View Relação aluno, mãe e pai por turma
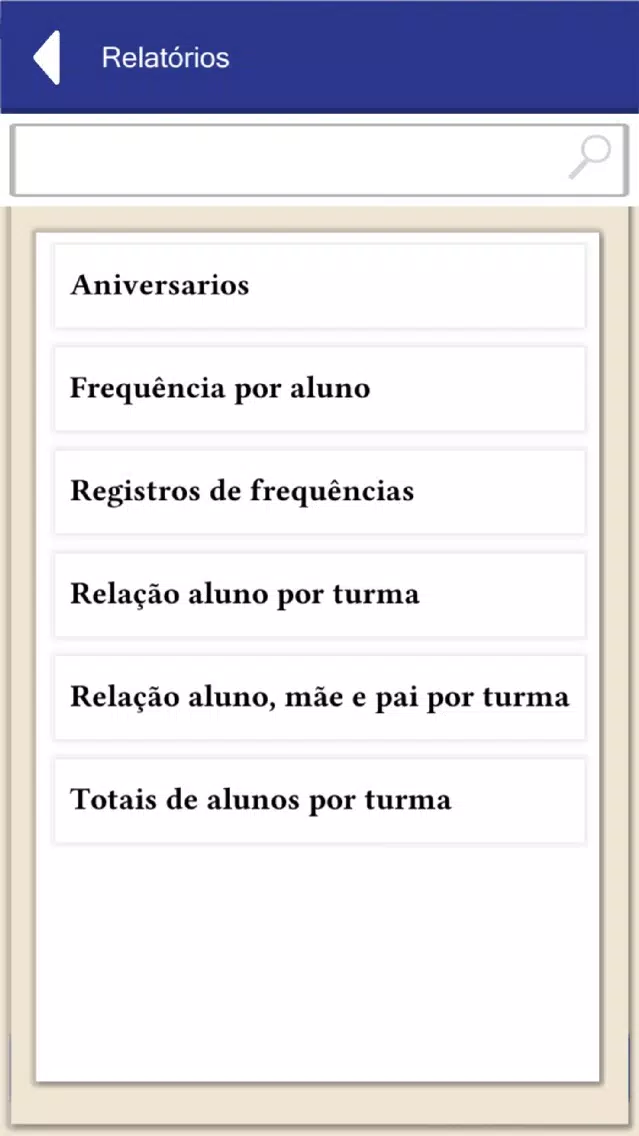639x1136 pixels. coord(320,698)
